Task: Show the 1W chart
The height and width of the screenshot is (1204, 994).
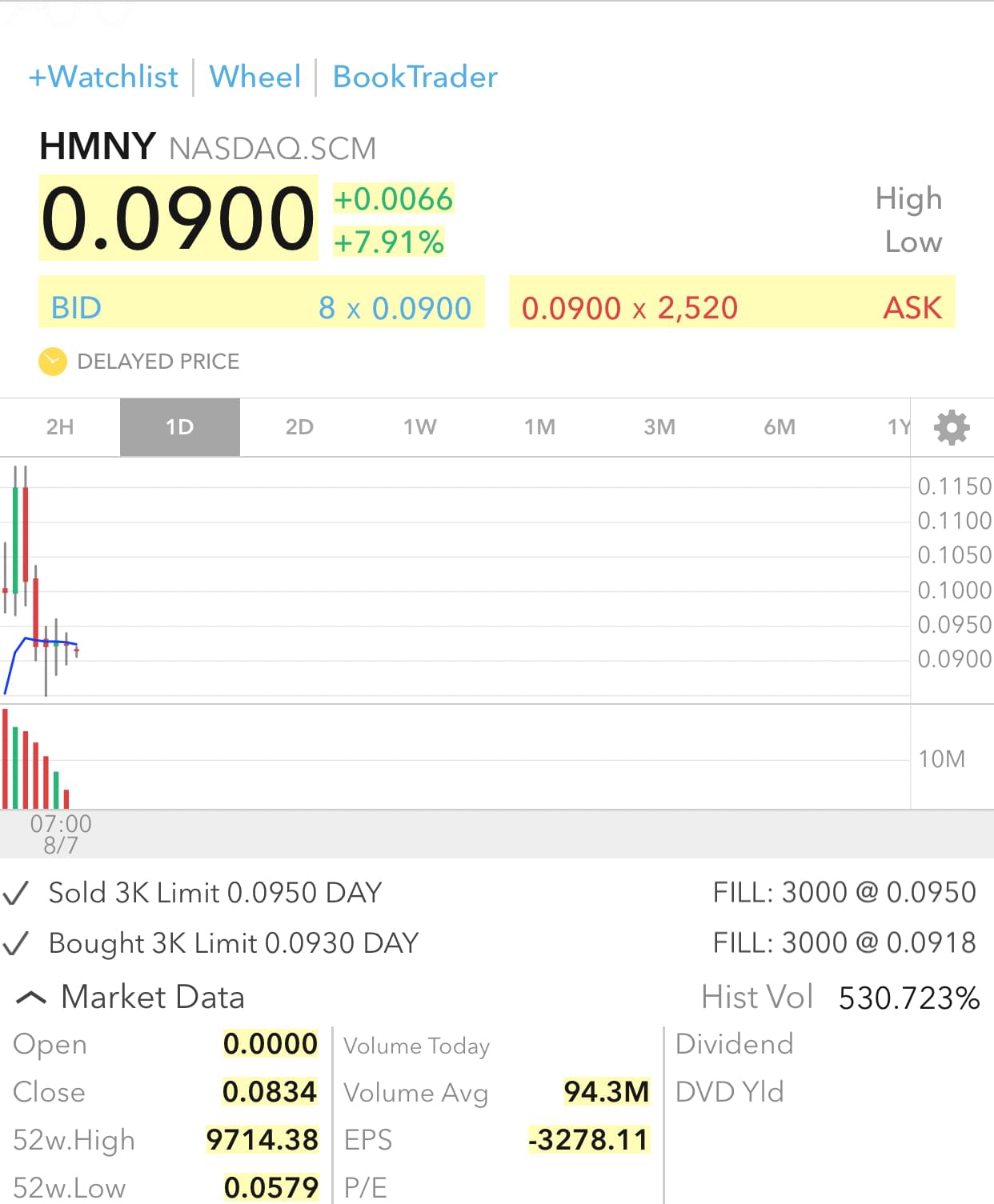Action: 419,427
